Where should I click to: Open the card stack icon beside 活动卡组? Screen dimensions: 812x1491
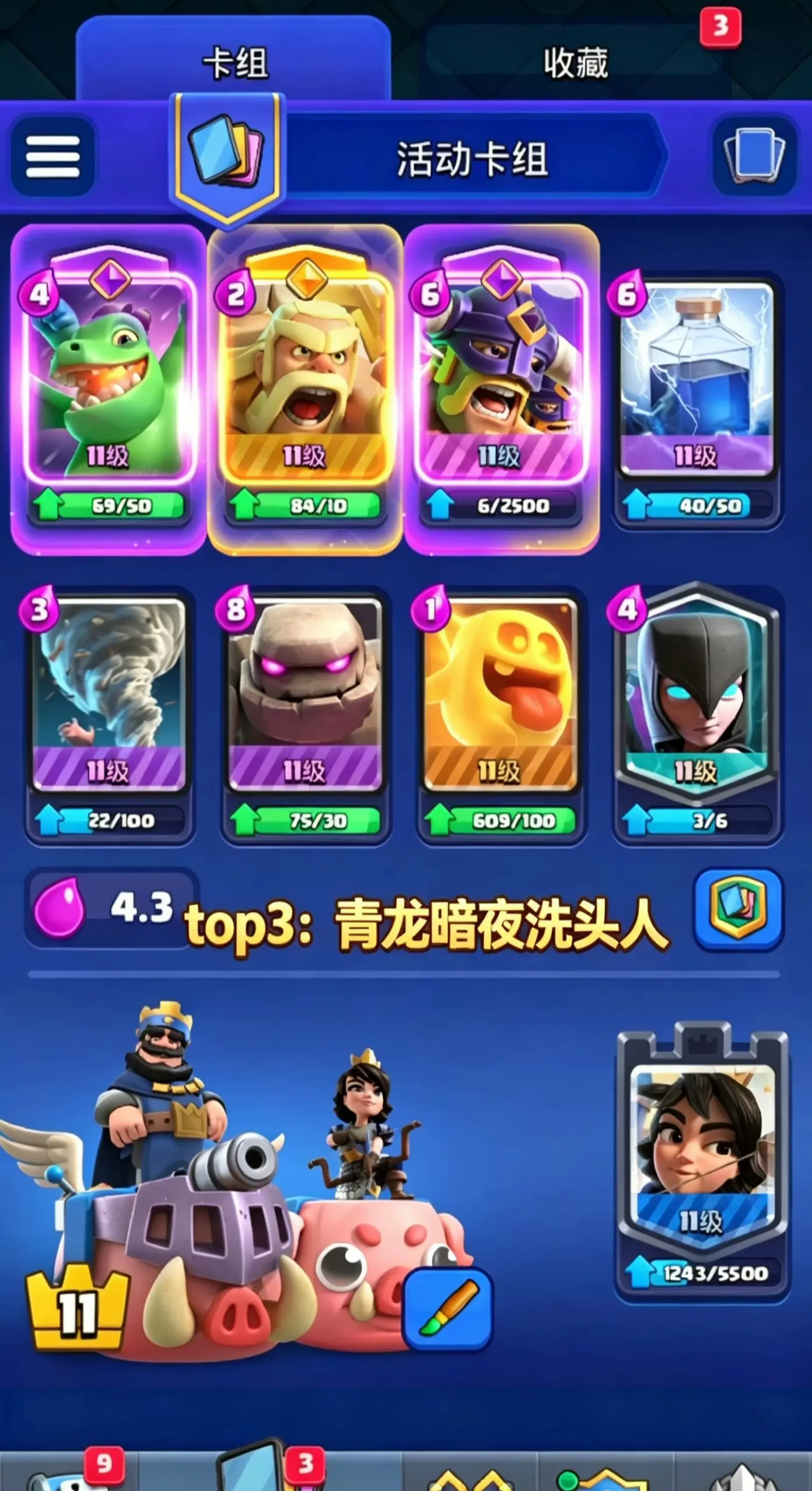[754, 156]
